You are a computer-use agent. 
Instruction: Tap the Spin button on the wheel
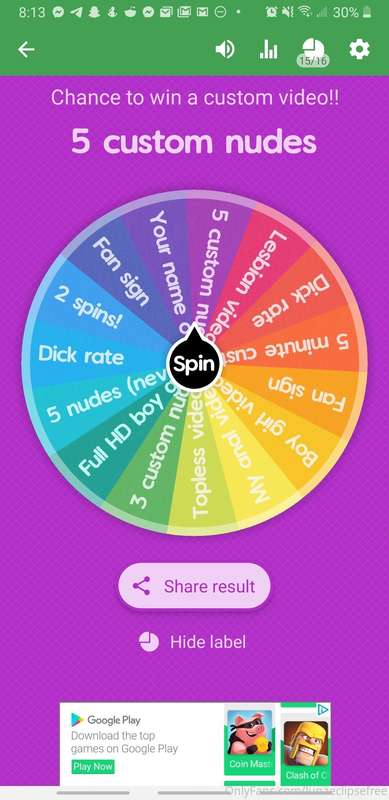[x=194, y=363]
